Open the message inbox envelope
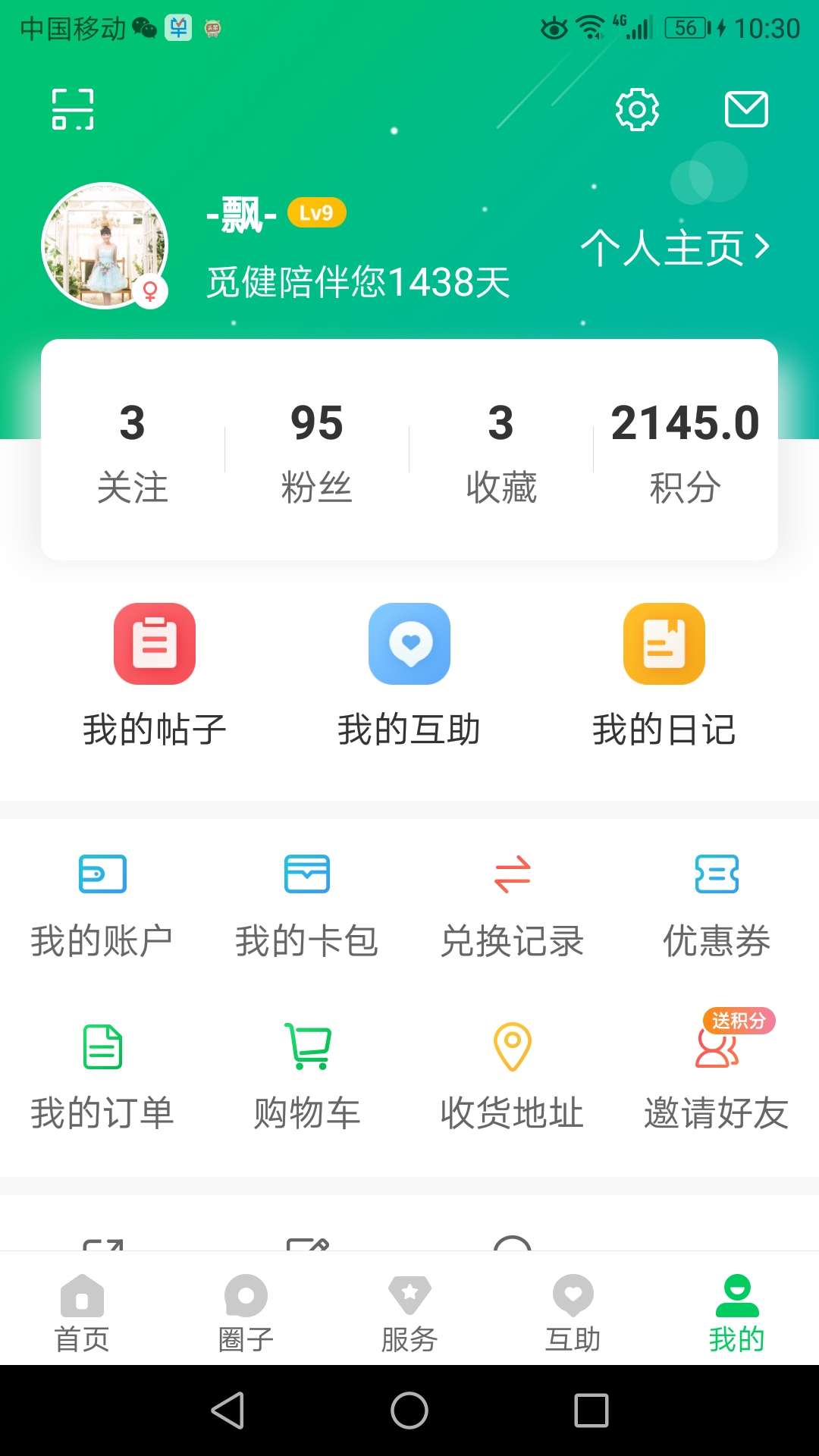Screen dimensions: 819x1456 coord(745,108)
